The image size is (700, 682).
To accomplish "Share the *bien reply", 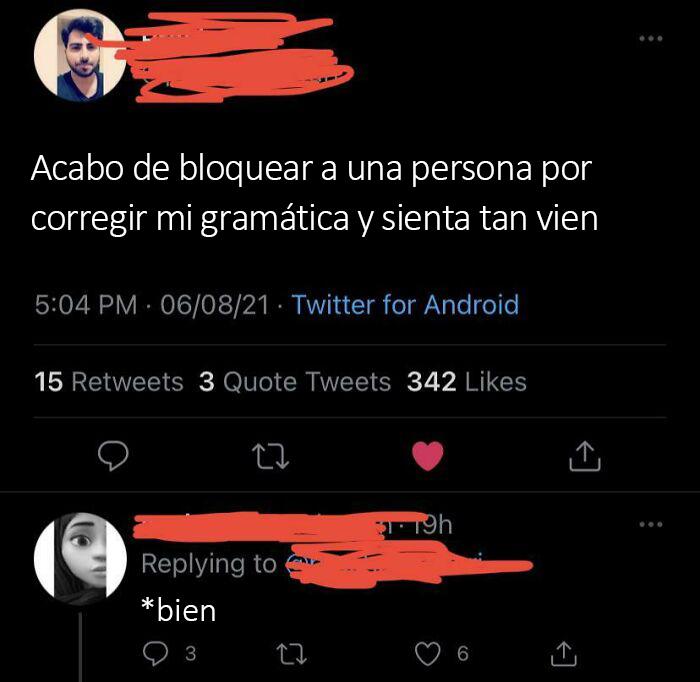I will [562, 654].
